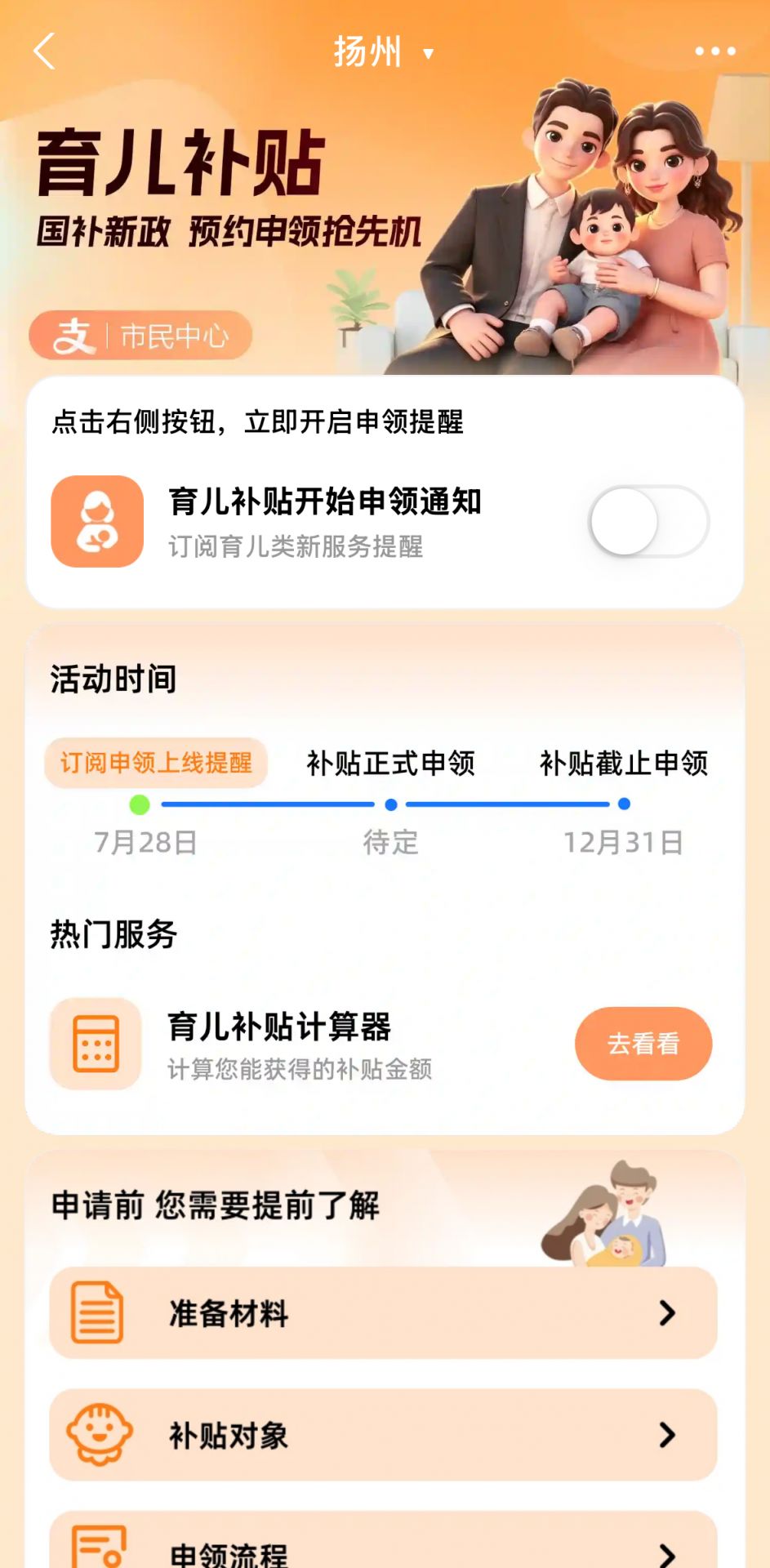Screen dimensions: 770x1568
Task: Open the three-dot overflow menu
Action: [x=714, y=51]
